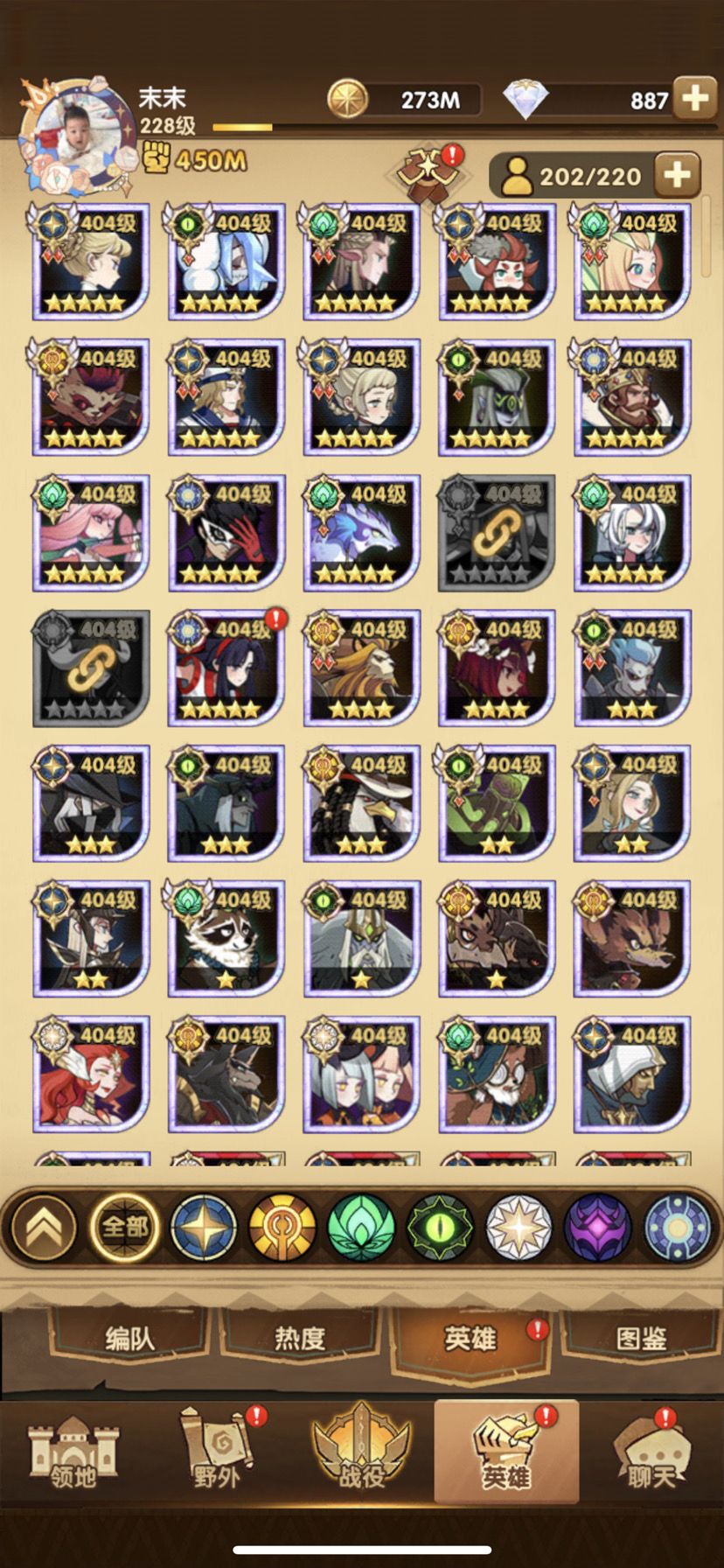The height and width of the screenshot is (1568, 724).
Task: Go to 野外 wilderness section
Action: click(217, 1452)
